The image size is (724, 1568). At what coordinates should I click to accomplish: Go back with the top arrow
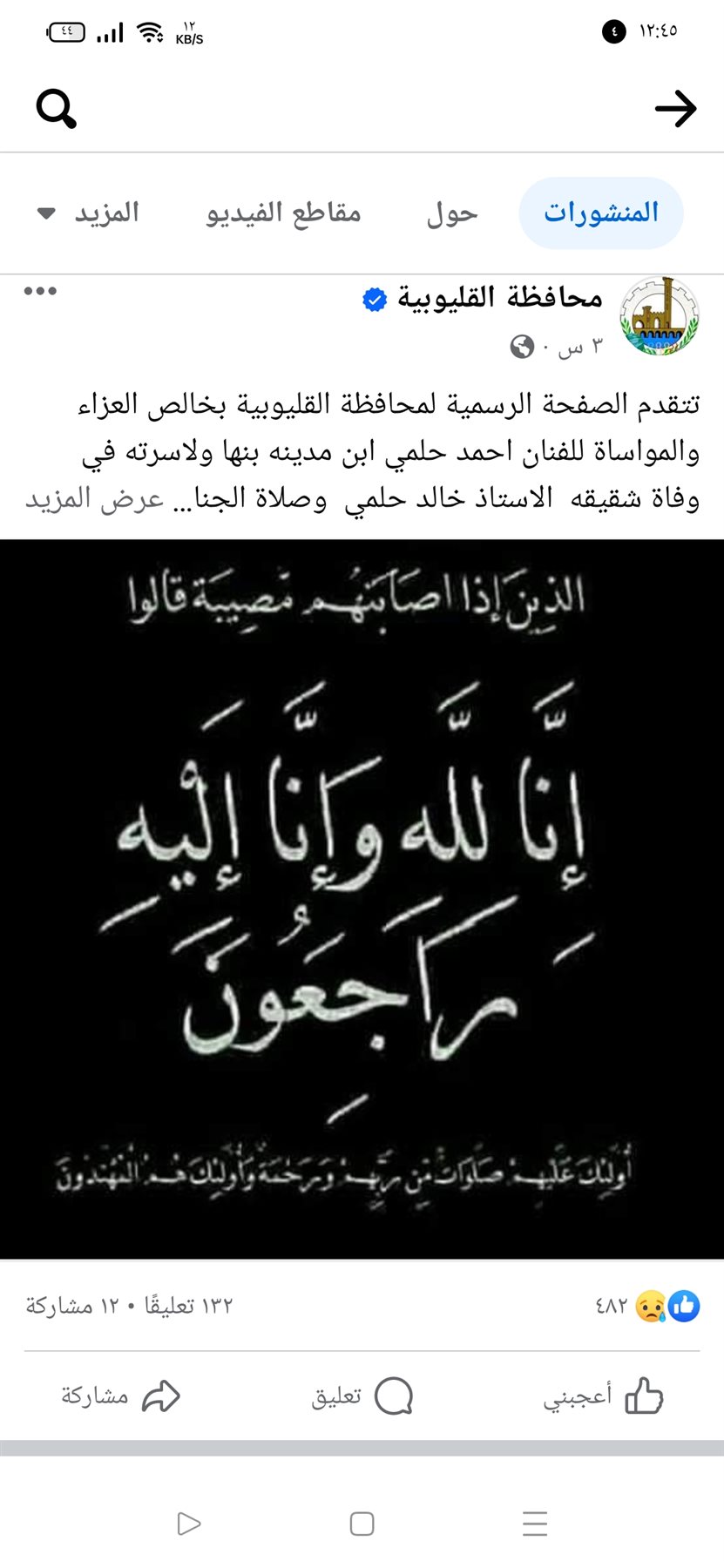coord(675,109)
